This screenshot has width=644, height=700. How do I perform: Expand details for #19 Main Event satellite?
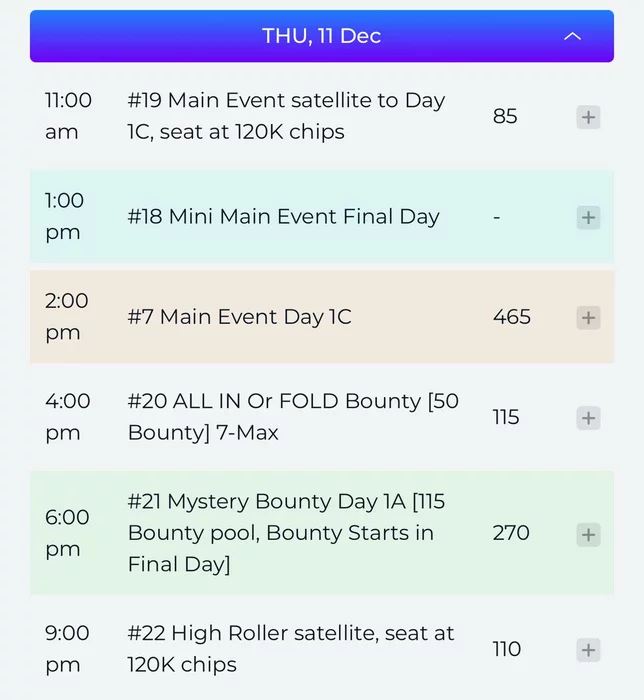click(x=588, y=117)
